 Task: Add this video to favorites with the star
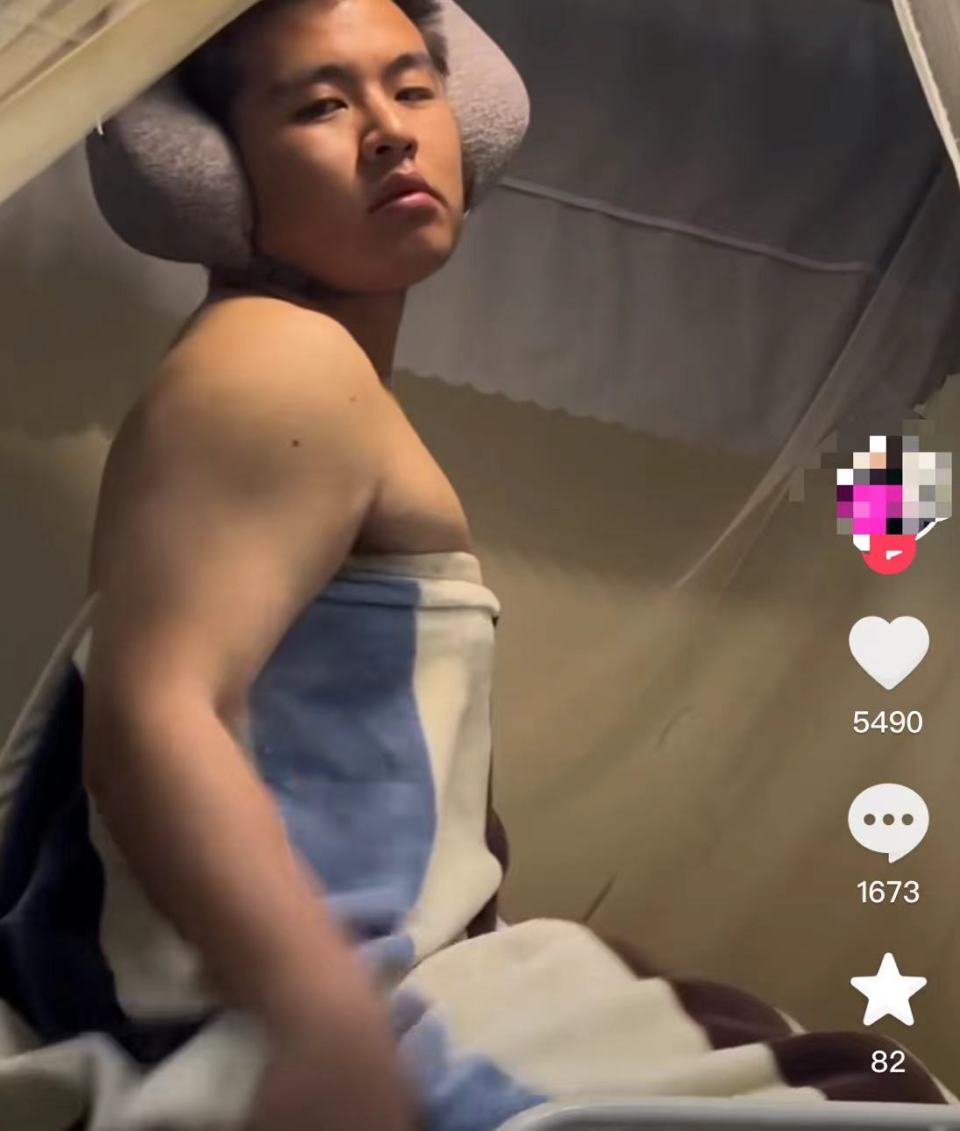pyautogui.click(x=888, y=989)
